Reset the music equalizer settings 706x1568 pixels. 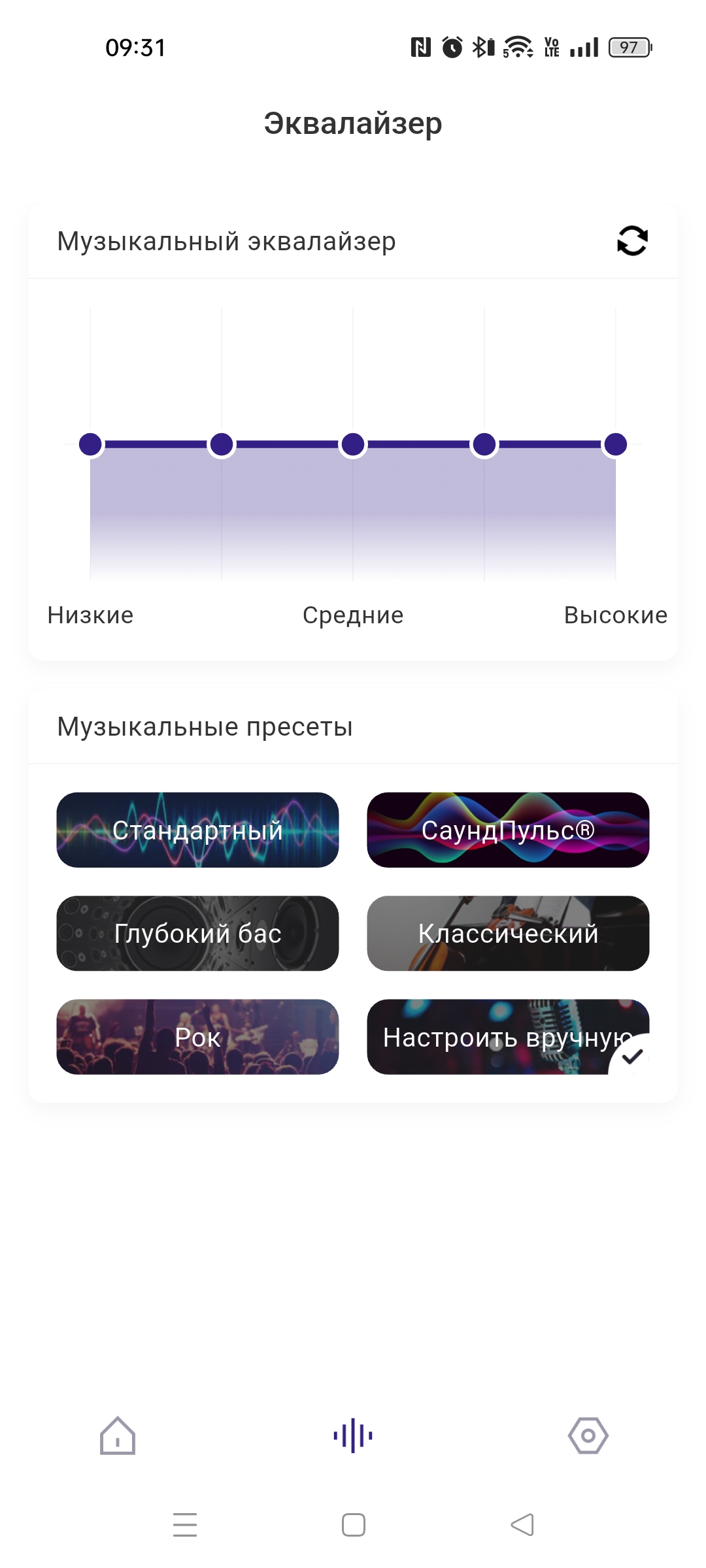click(632, 241)
